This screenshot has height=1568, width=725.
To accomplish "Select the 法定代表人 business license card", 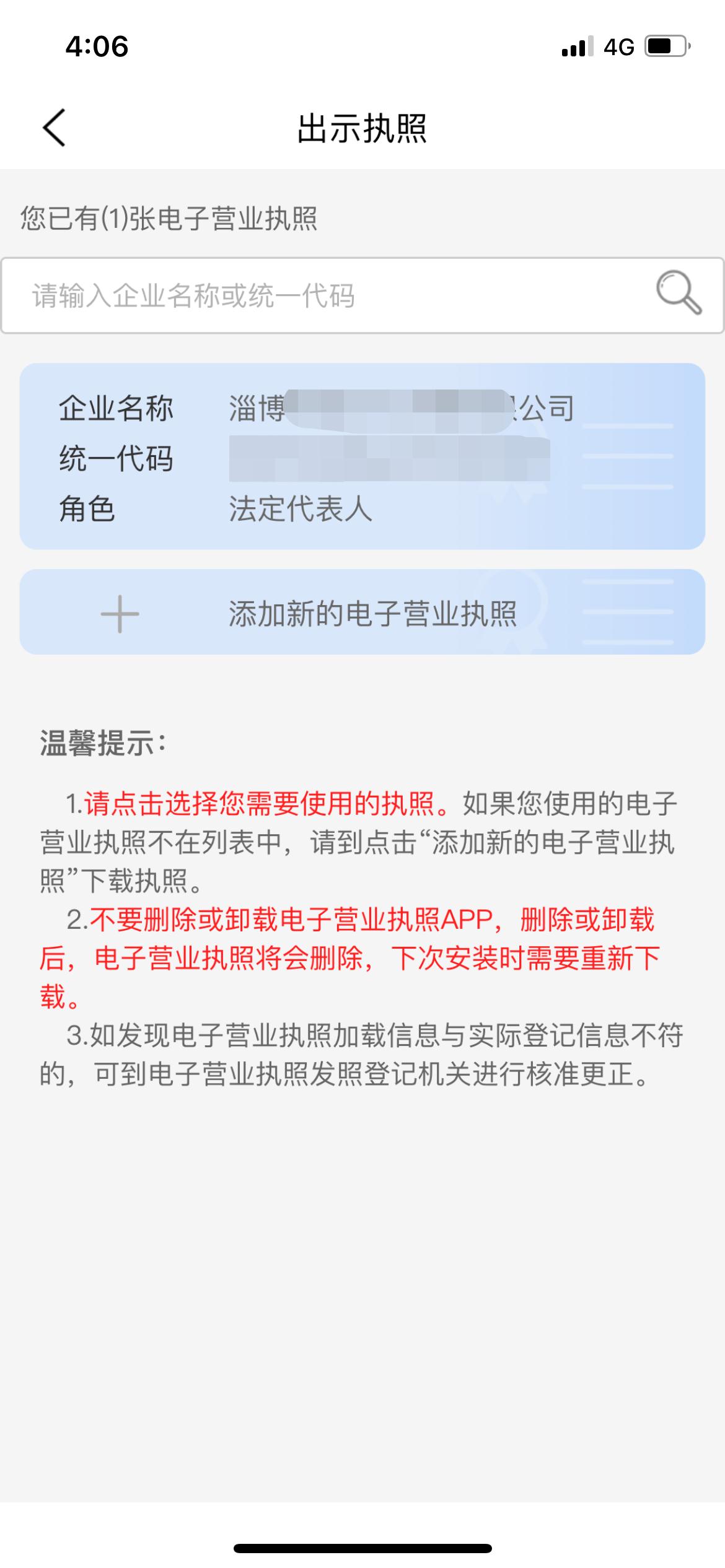I will tap(362, 456).
